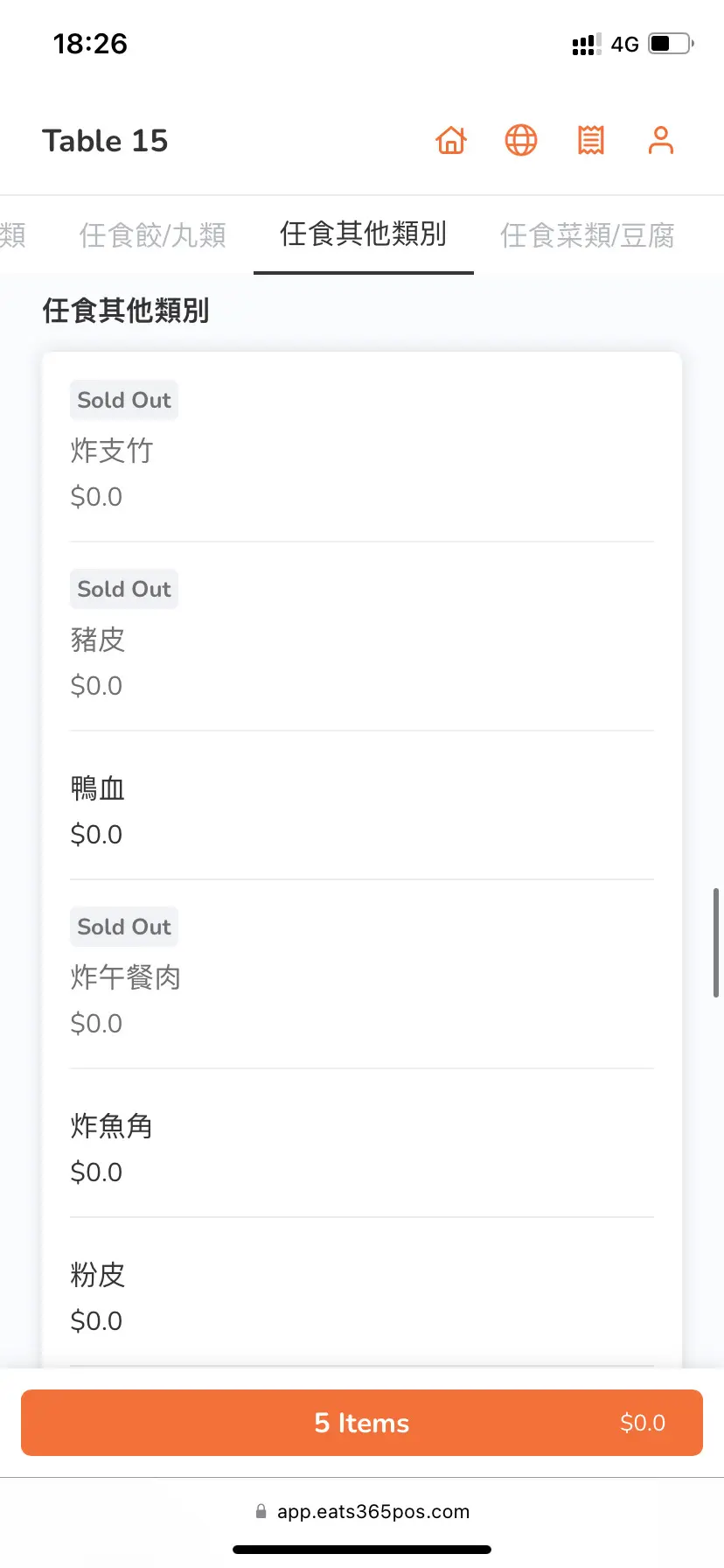
Task: Select the 任食其他類別 tab
Action: click(x=364, y=234)
